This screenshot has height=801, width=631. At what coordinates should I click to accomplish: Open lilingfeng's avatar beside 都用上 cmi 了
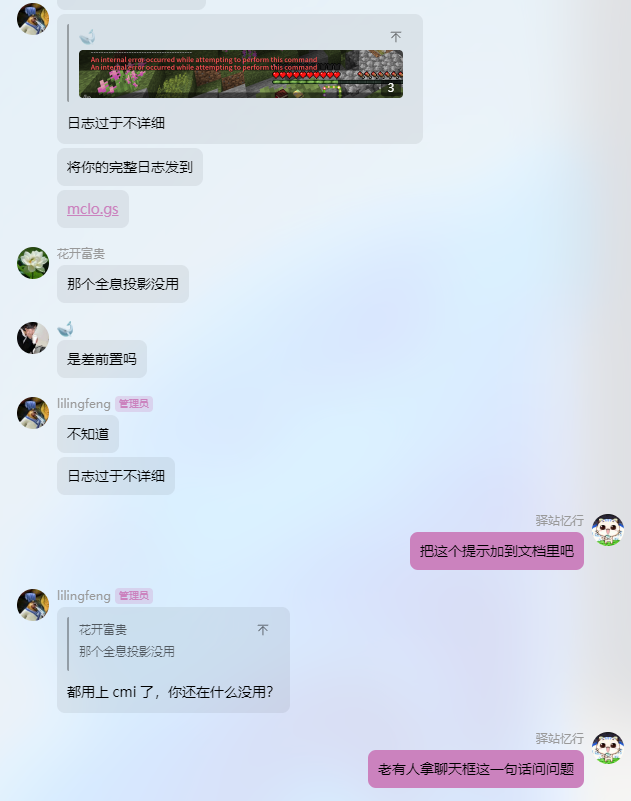(x=33, y=605)
